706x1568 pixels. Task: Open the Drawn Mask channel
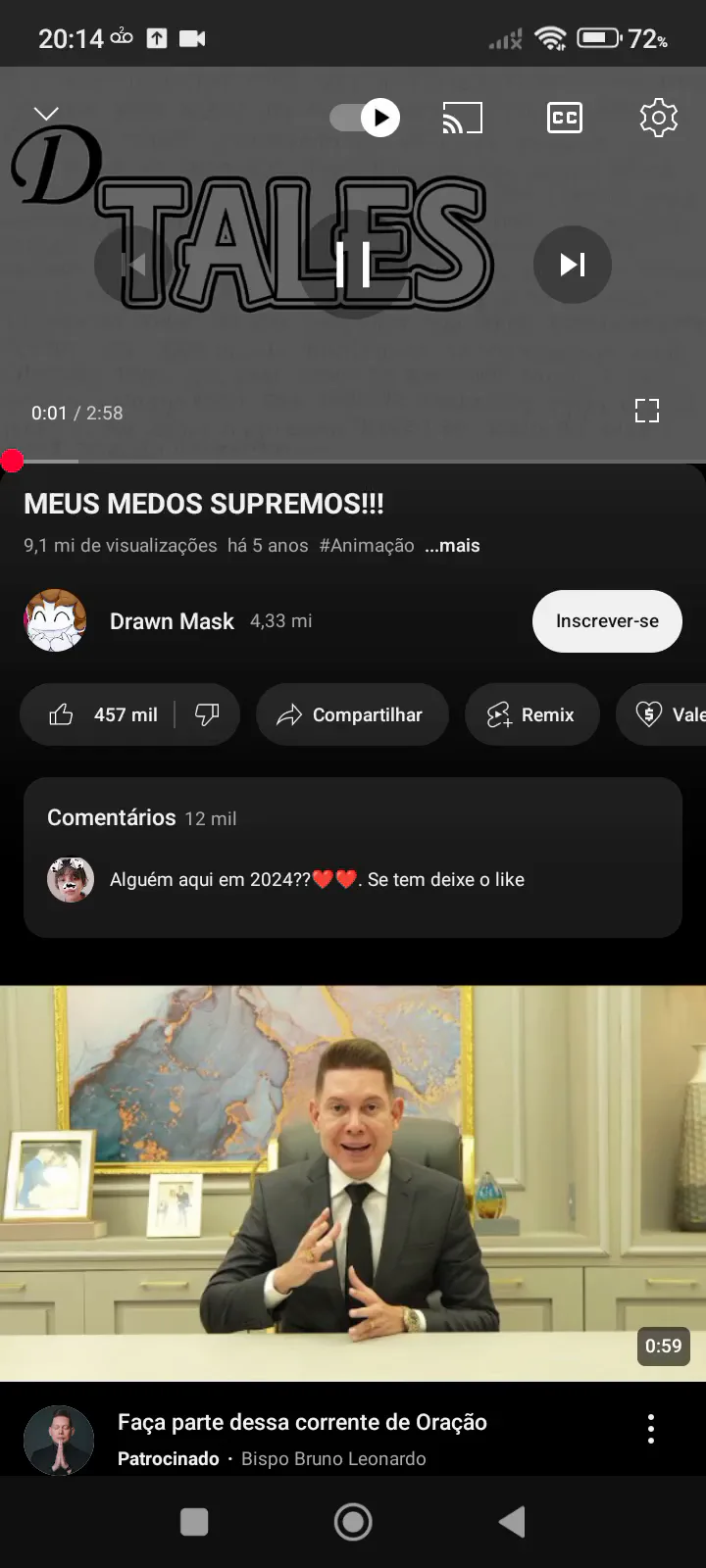tap(172, 621)
